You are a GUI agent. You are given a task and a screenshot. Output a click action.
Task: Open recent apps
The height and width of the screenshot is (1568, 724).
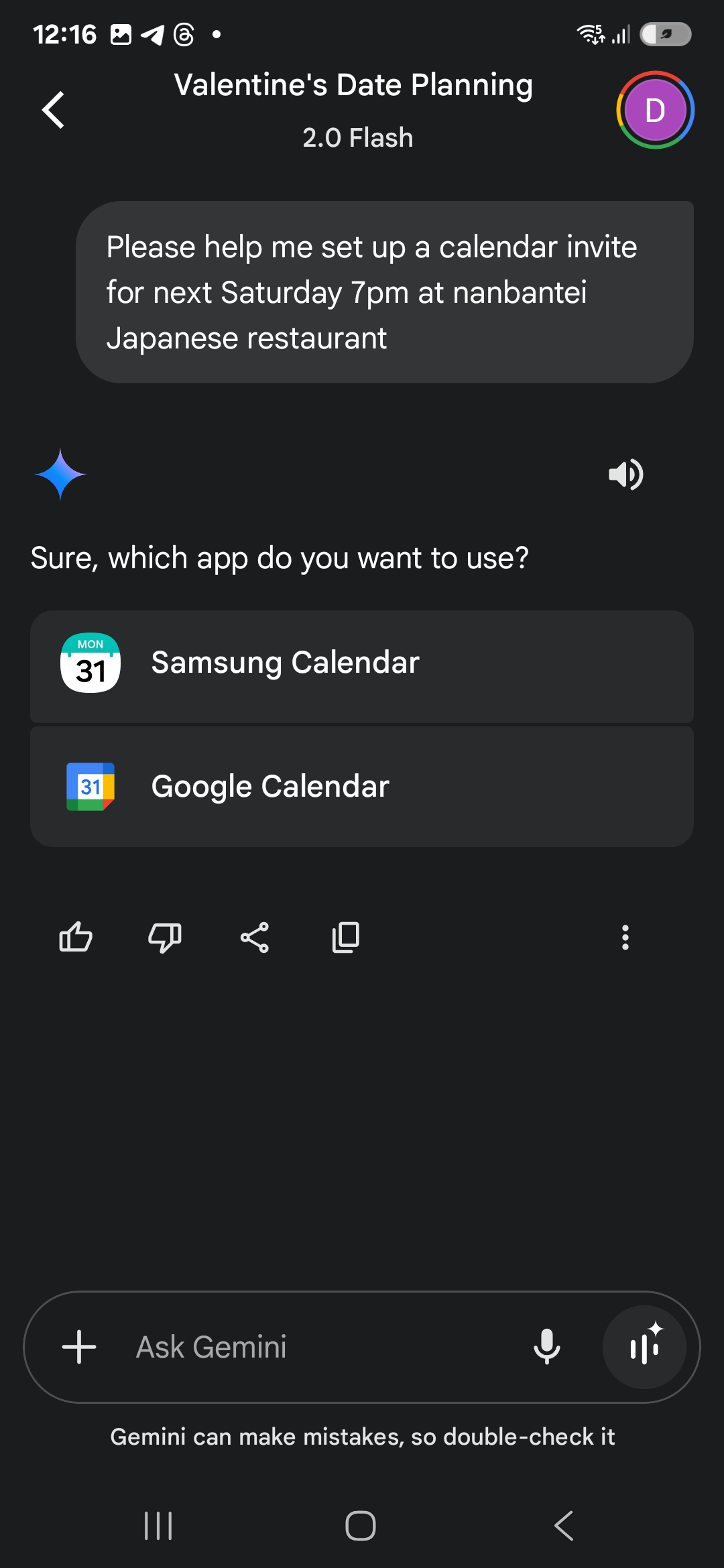coord(159,1526)
